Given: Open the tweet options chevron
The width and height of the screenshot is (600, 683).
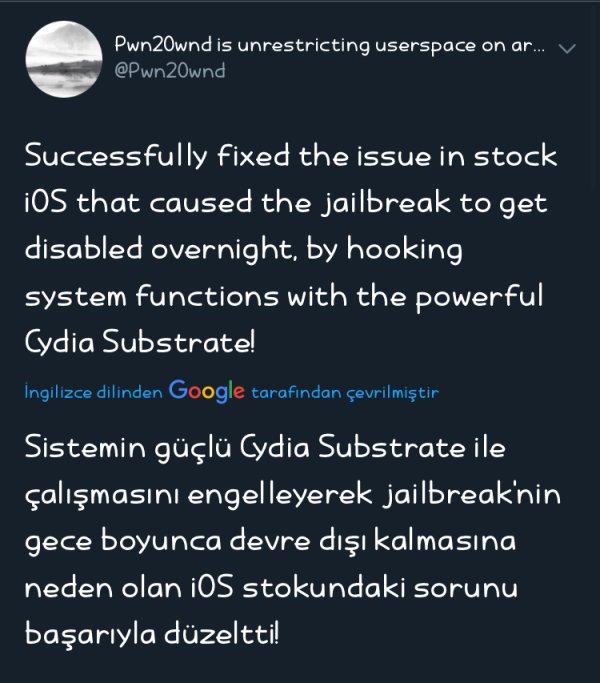Looking at the screenshot, I should coord(566,49).
